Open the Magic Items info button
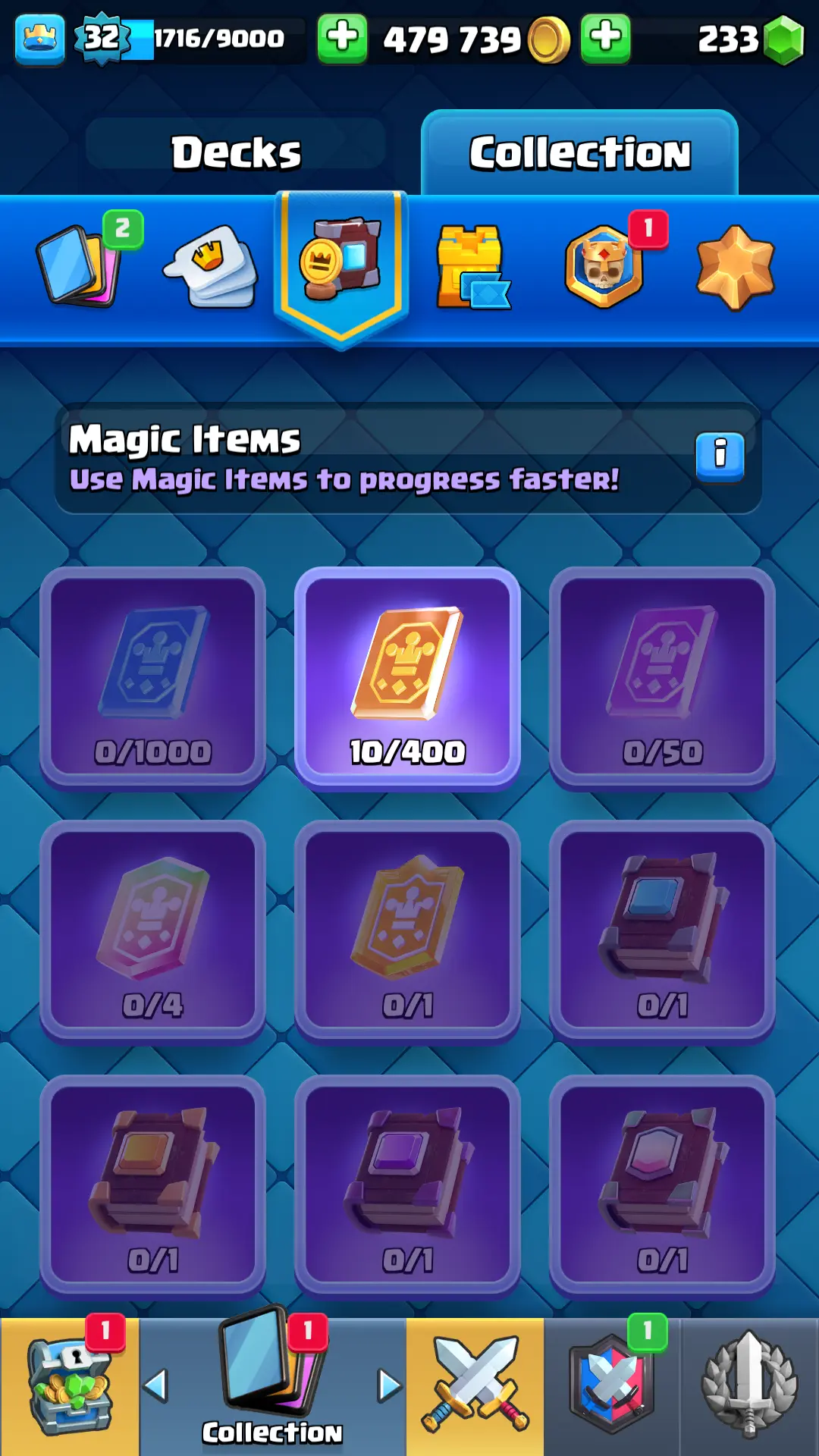 coord(720,456)
